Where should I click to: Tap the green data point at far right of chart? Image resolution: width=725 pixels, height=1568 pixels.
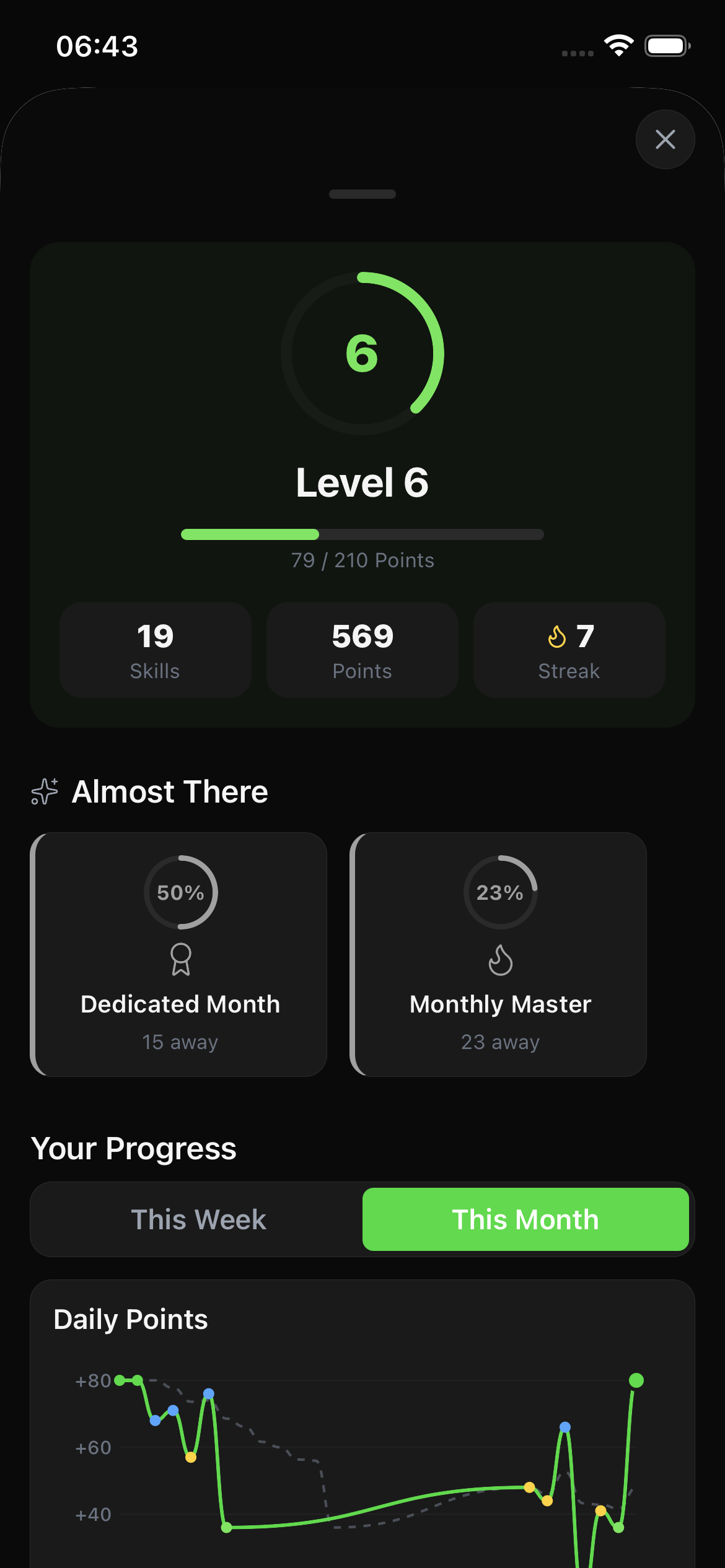point(635,1380)
